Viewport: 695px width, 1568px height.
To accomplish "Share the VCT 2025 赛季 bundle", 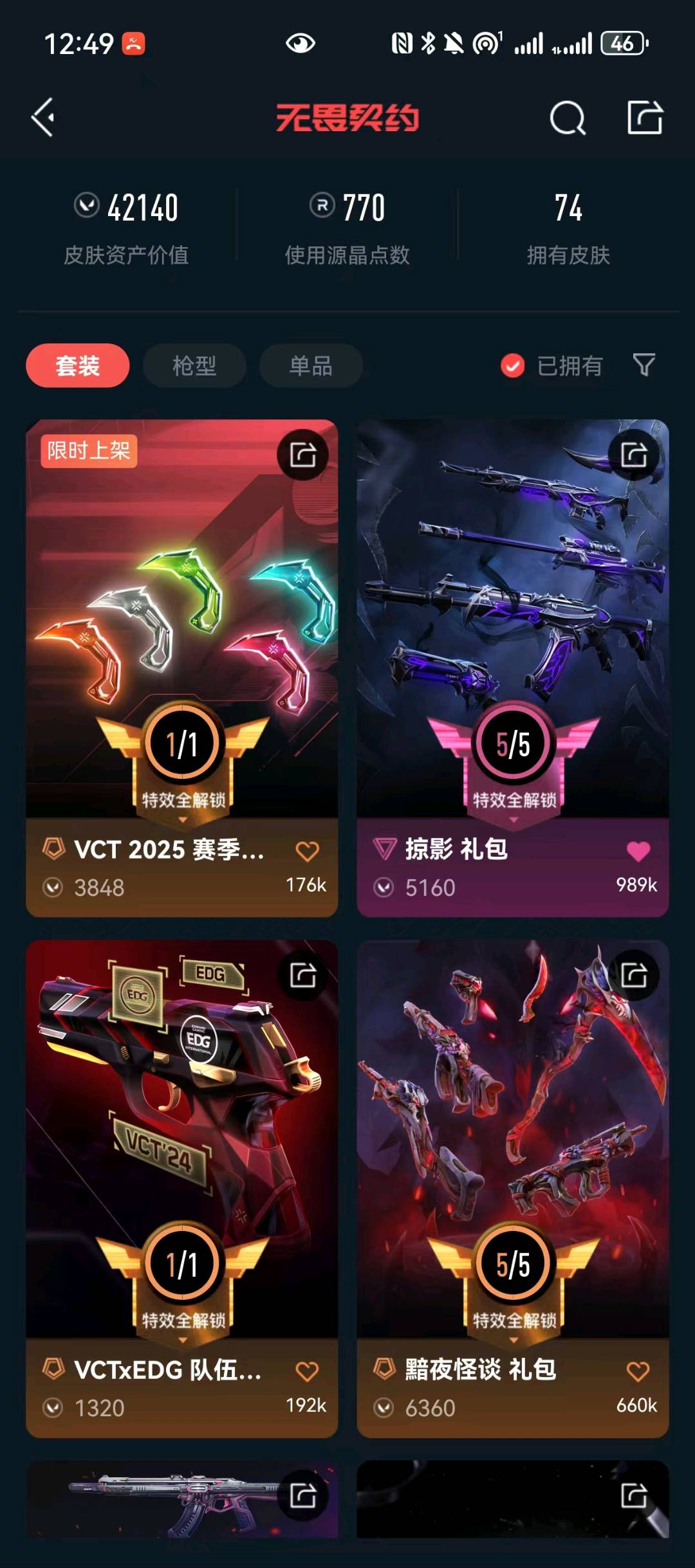I will [302, 455].
